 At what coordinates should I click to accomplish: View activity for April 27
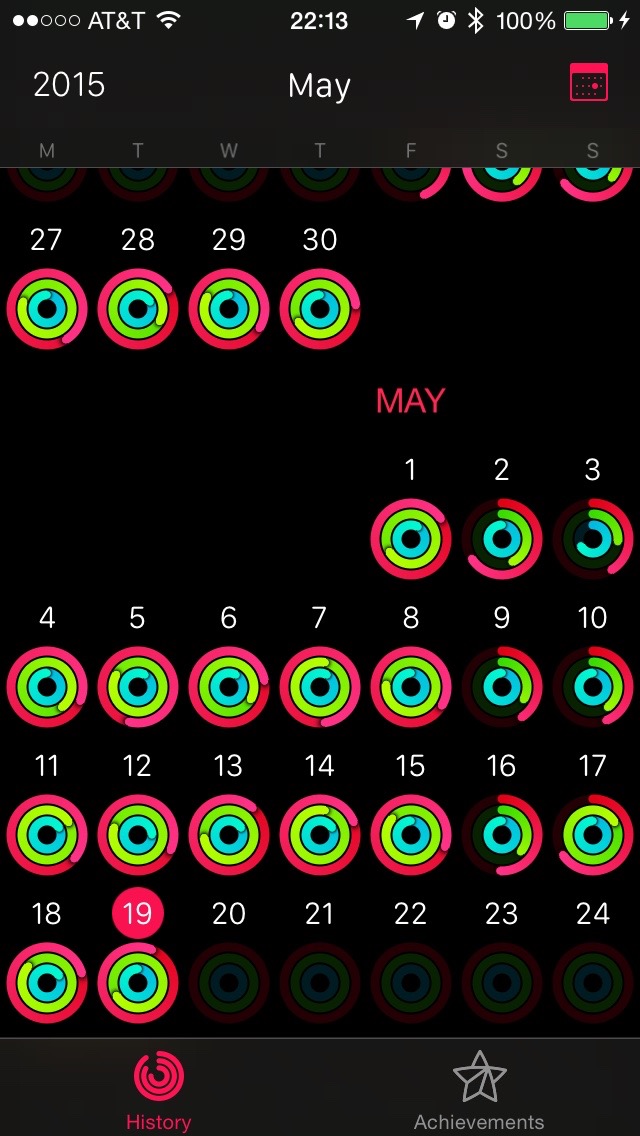(x=47, y=310)
